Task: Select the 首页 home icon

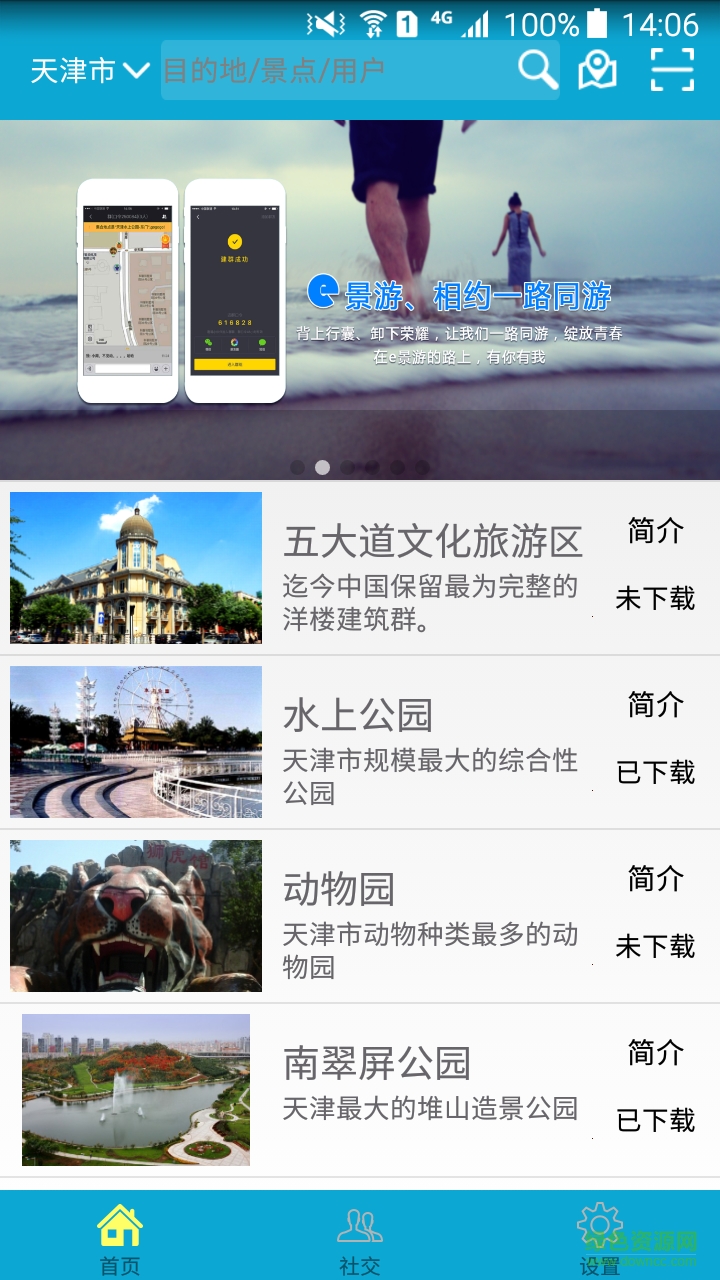Action: [x=118, y=1222]
